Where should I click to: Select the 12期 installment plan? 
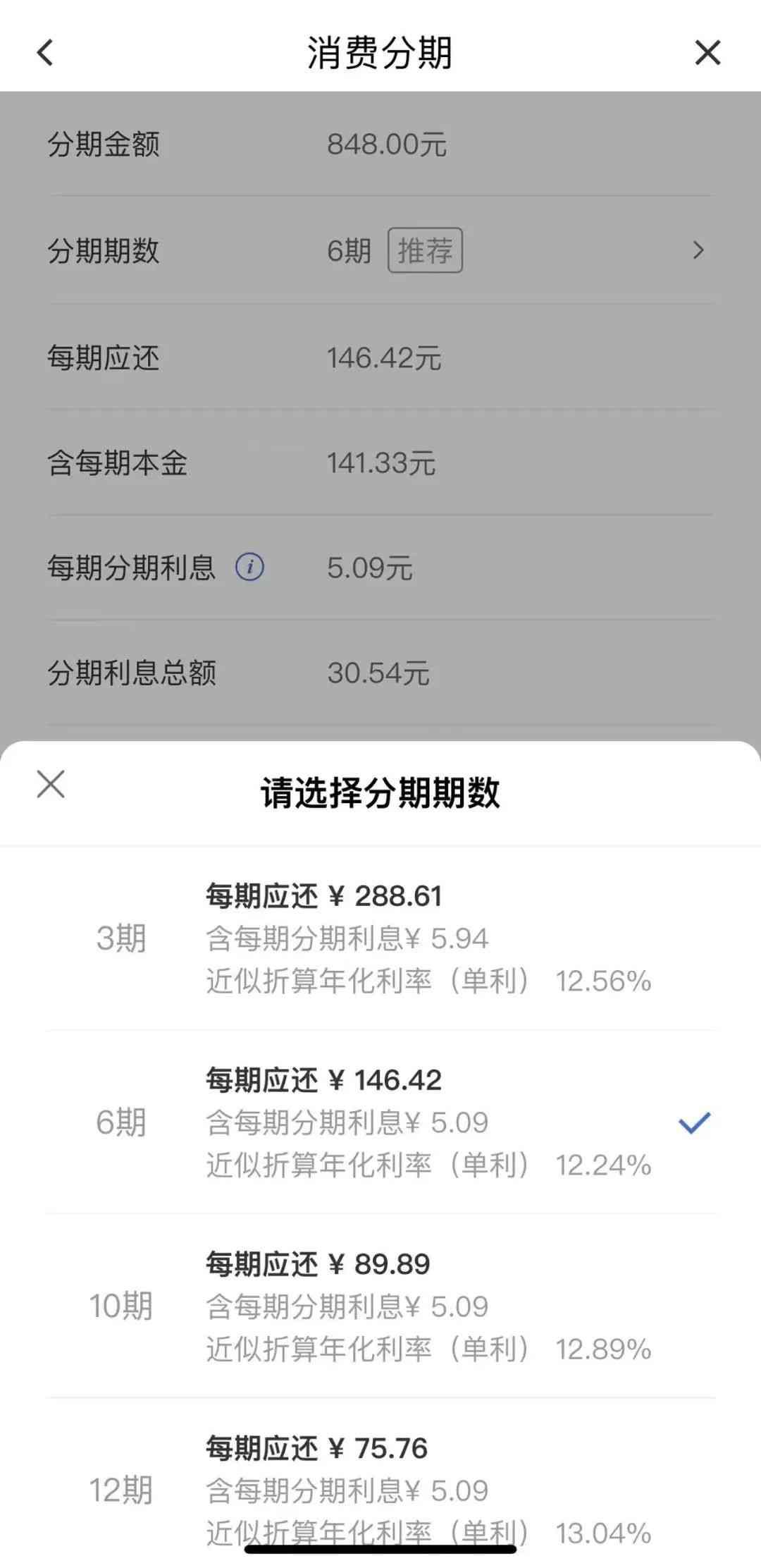(x=380, y=1488)
